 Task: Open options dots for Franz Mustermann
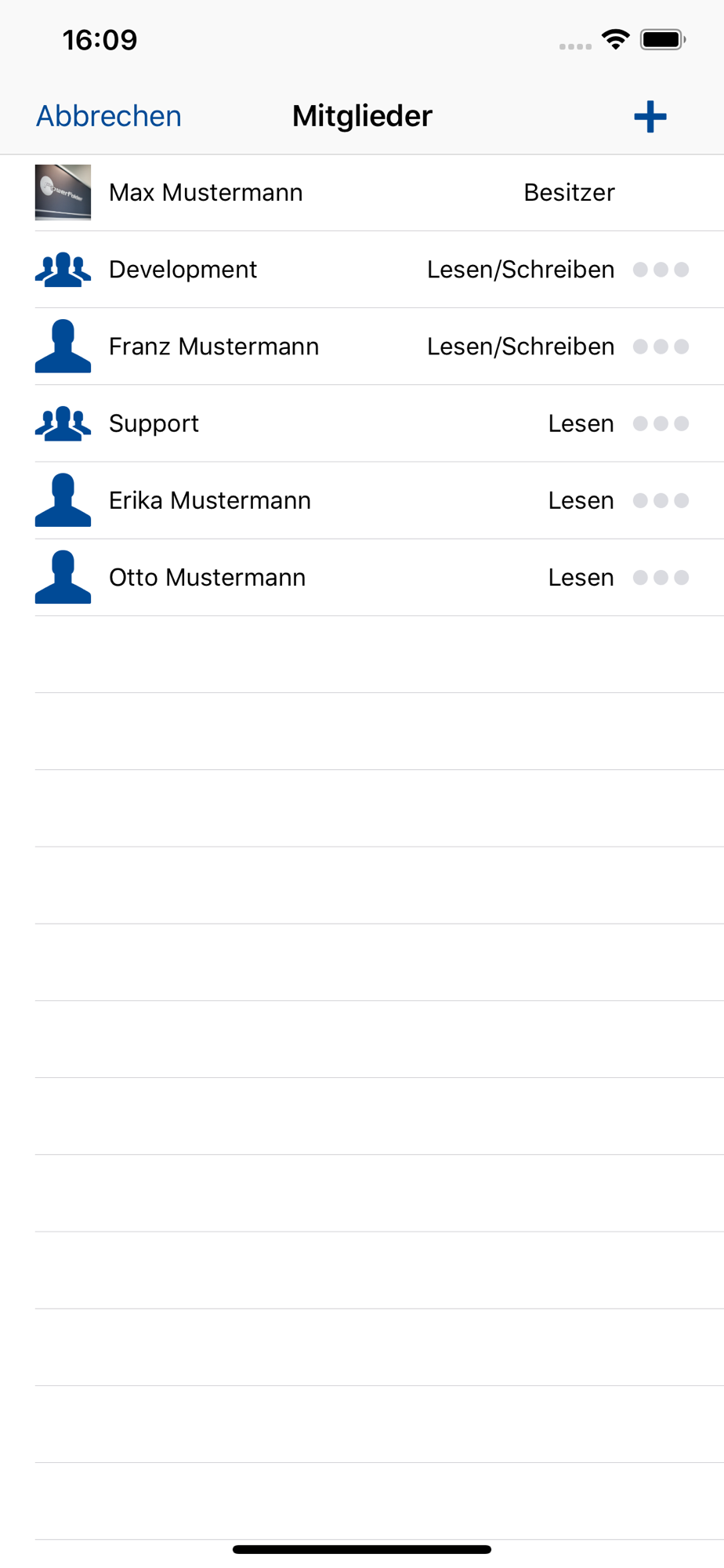click(x=661, y=347)
